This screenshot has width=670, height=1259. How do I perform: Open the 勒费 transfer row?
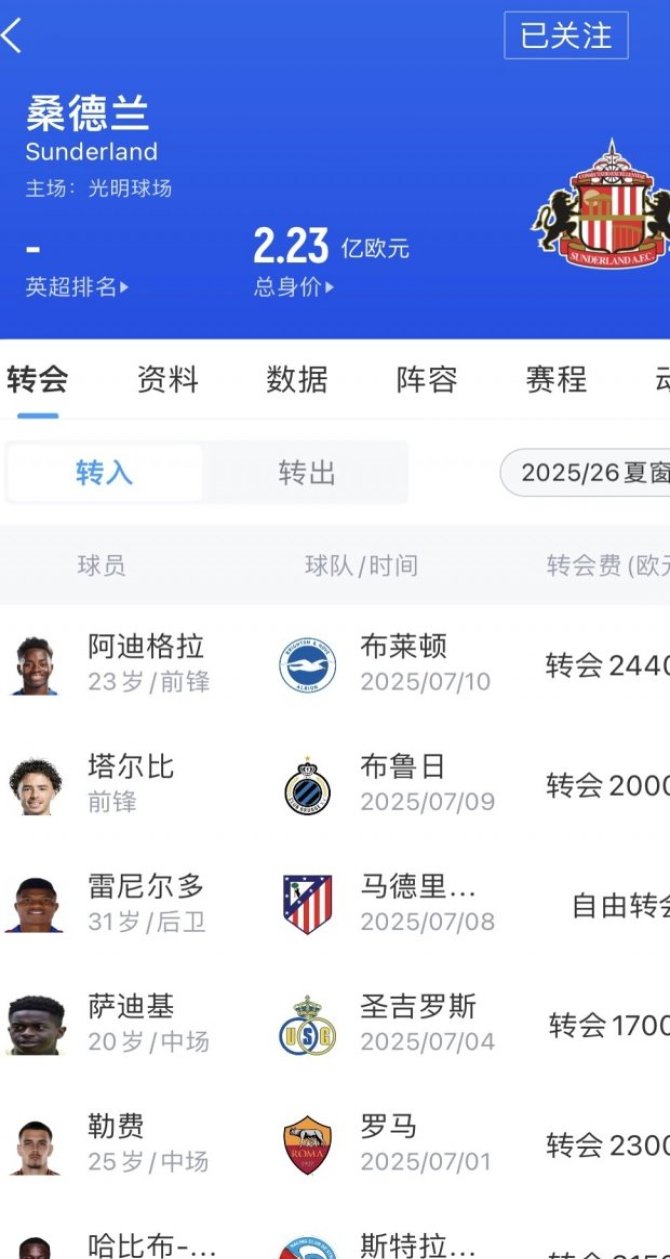pos(335,1144)
